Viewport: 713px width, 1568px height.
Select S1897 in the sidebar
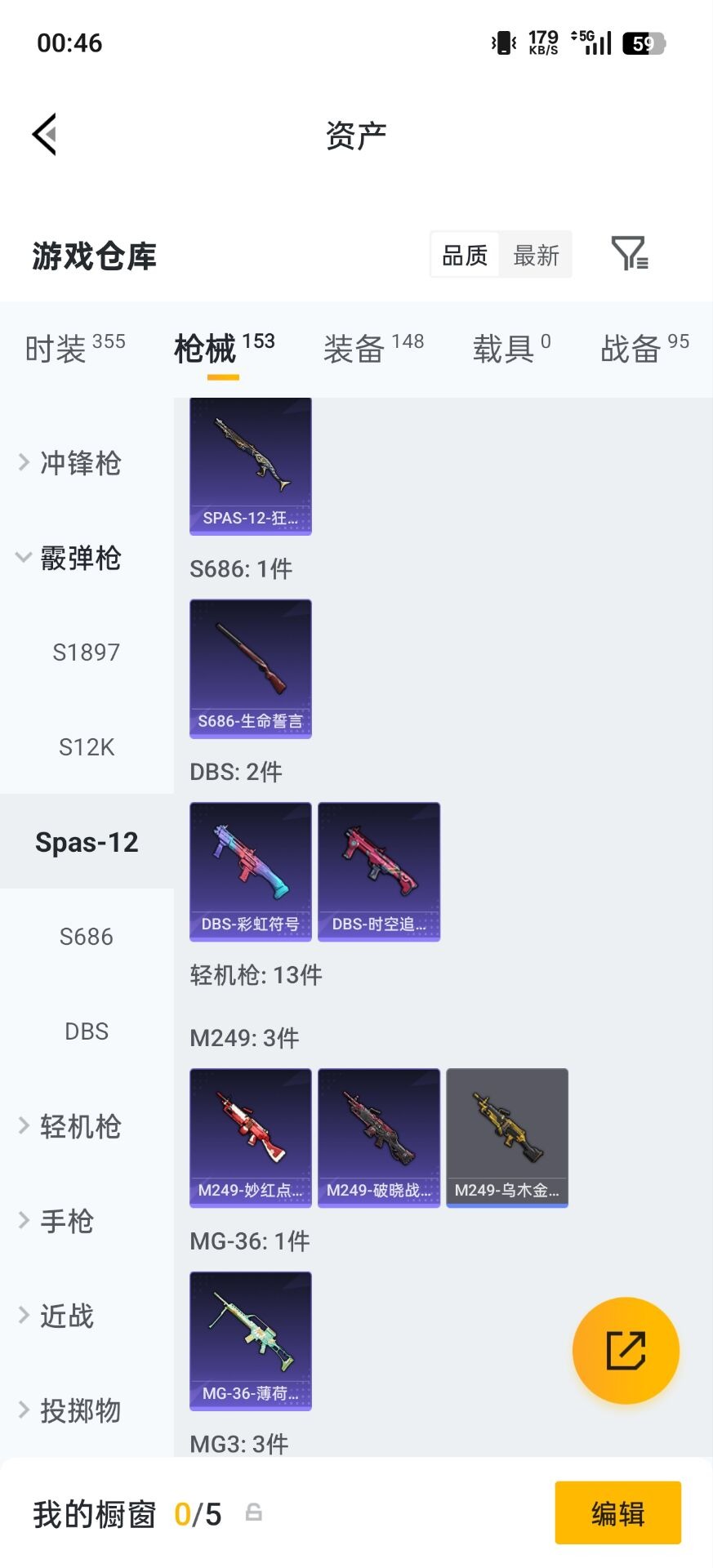click(87, 653)
